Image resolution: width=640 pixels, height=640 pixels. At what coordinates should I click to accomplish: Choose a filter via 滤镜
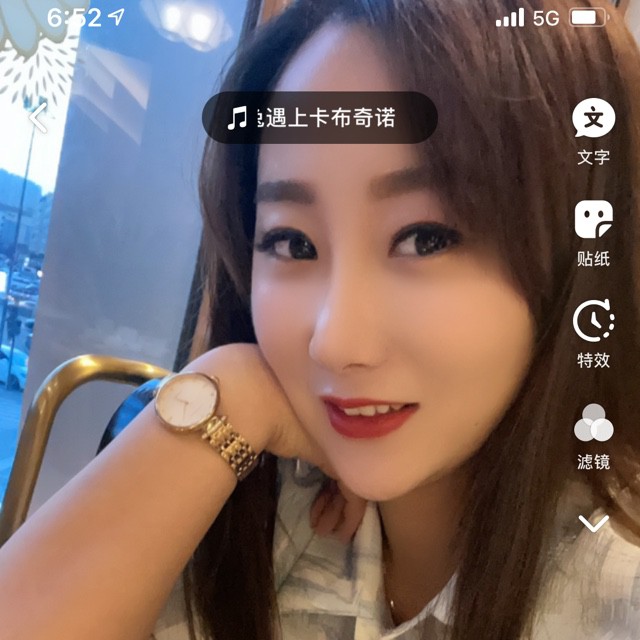pyautogui.click(x=593, y=436)
